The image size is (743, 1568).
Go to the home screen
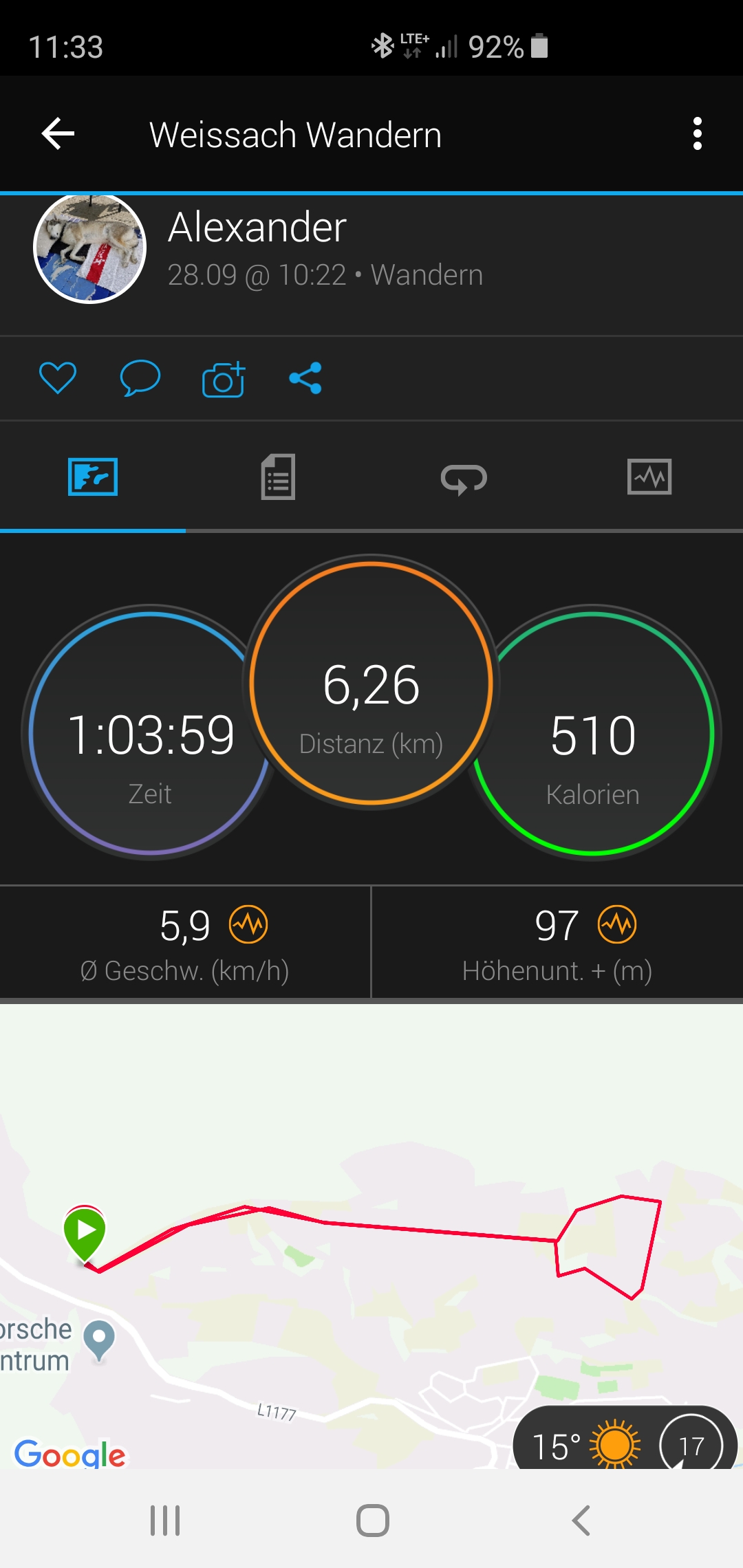click(372, 1520)
